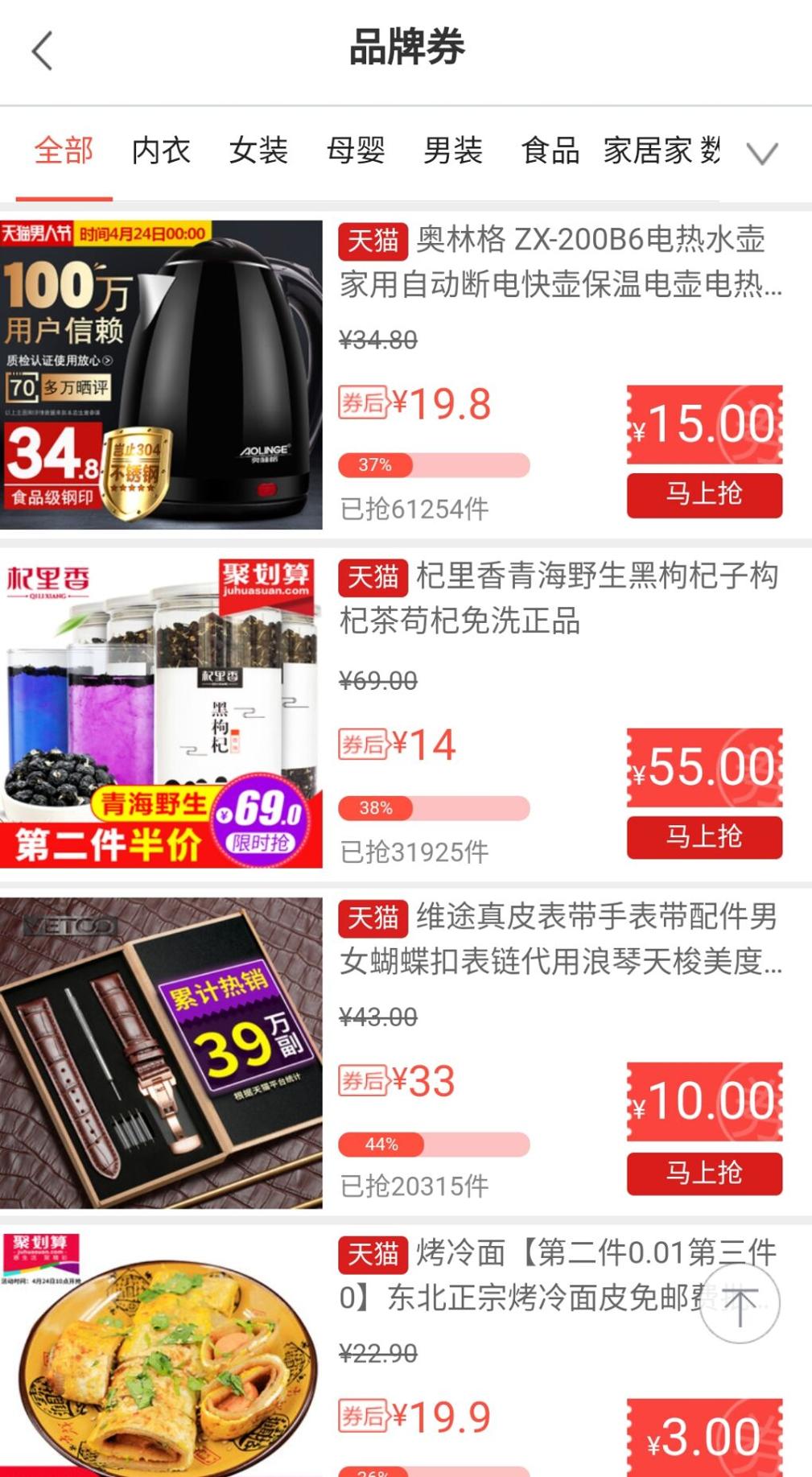Click the 天猫 badge on the watch strap listing
The width and height of the screenshot is (812, 1477).
372,918
